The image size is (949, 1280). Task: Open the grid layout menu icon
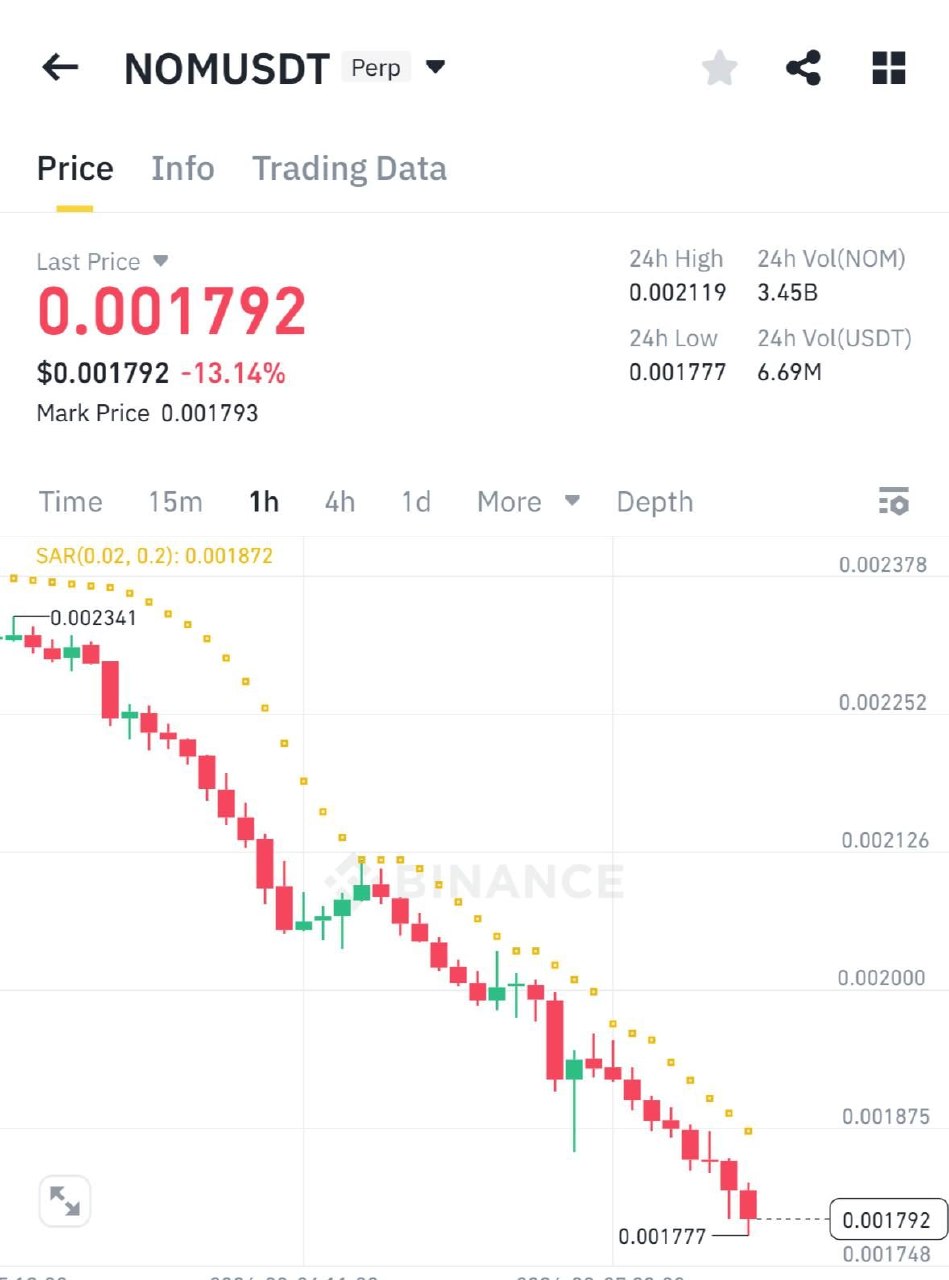pos(888,68)
